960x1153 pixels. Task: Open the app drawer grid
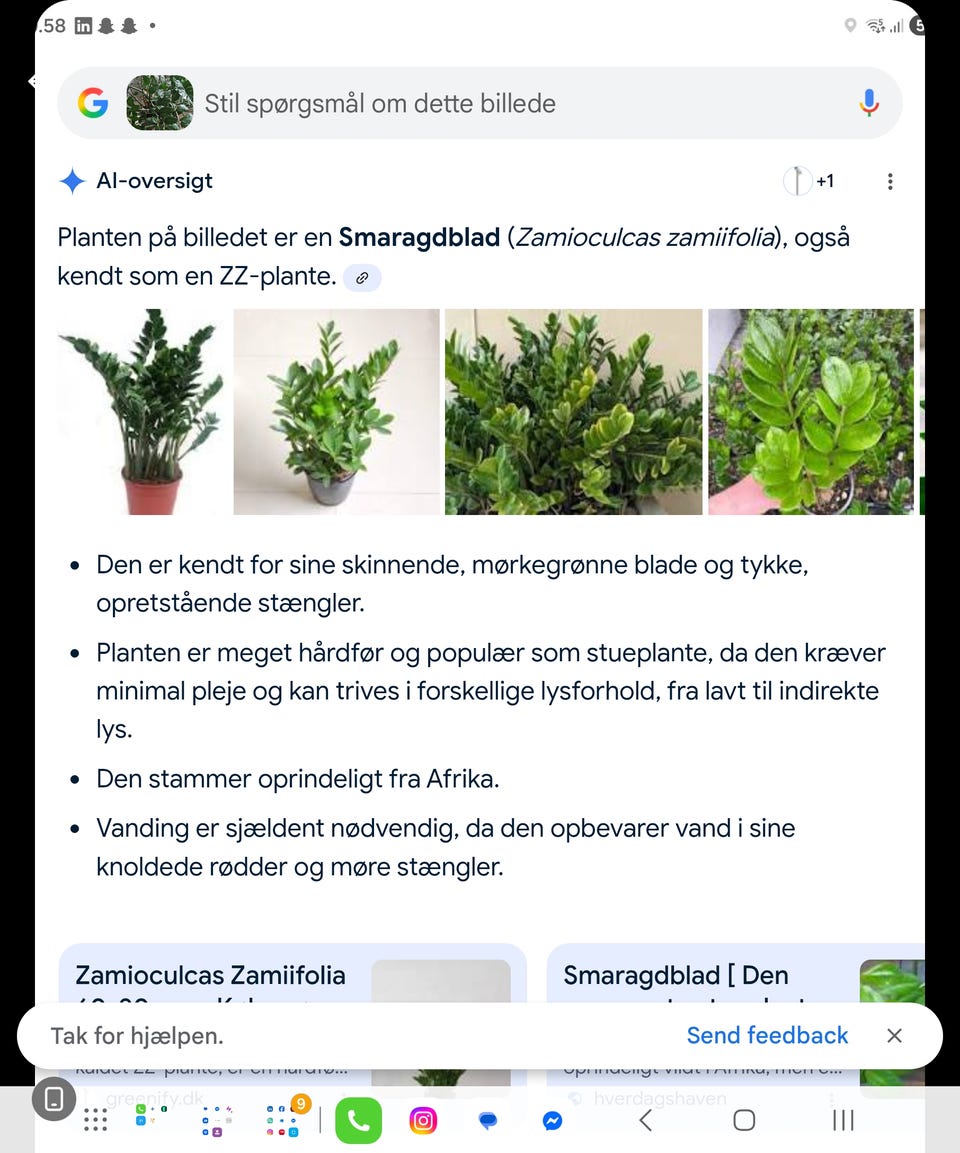coord(95,1120)
